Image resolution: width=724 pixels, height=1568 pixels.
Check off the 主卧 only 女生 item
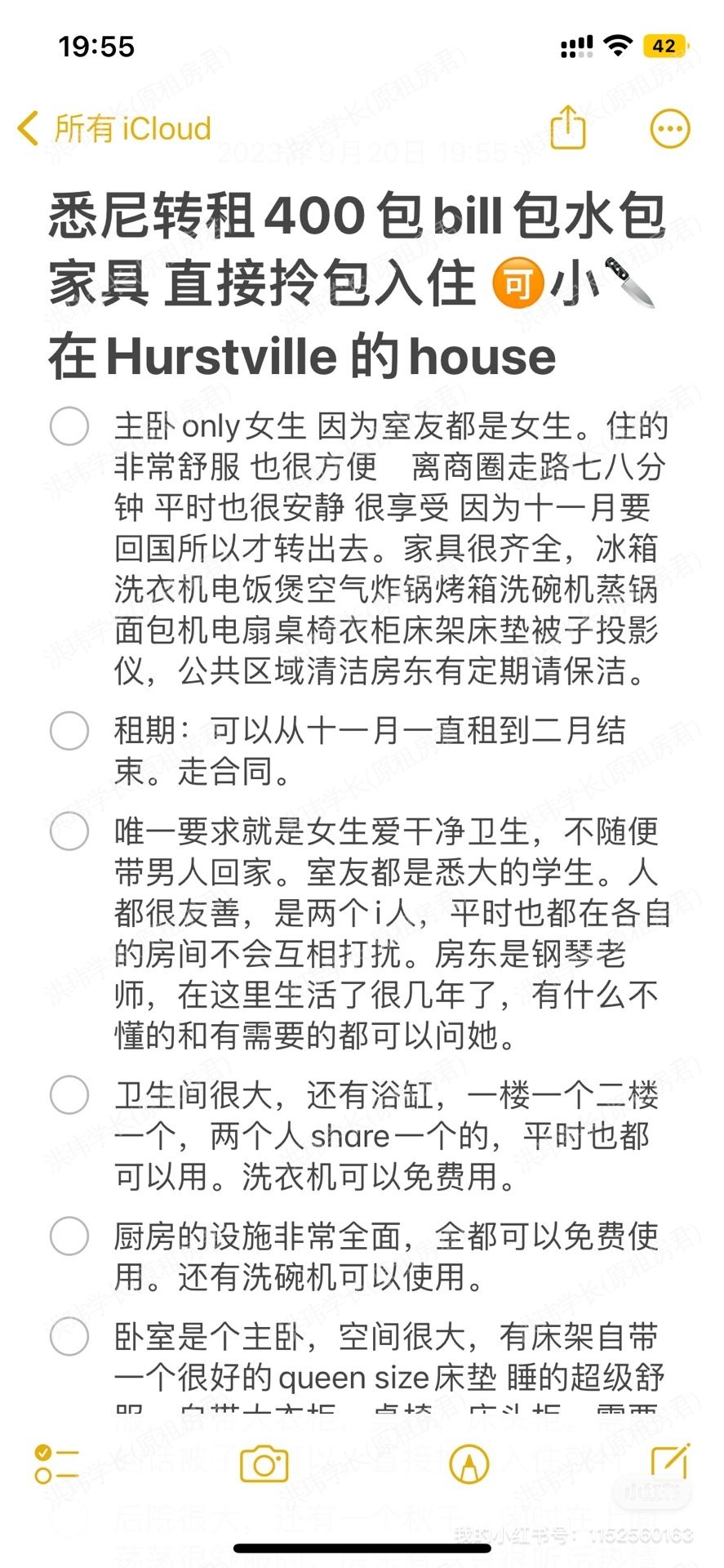[69, 426]
